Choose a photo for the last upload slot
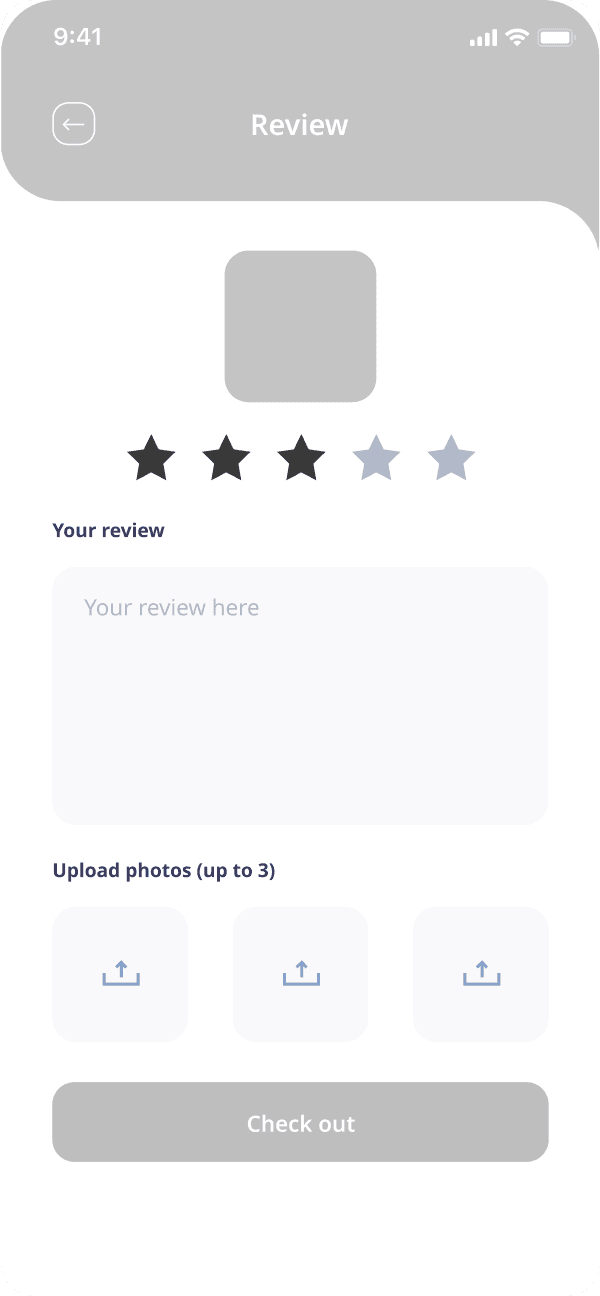The height and width of the screenshot is (1296, 600). pos(481,974)
